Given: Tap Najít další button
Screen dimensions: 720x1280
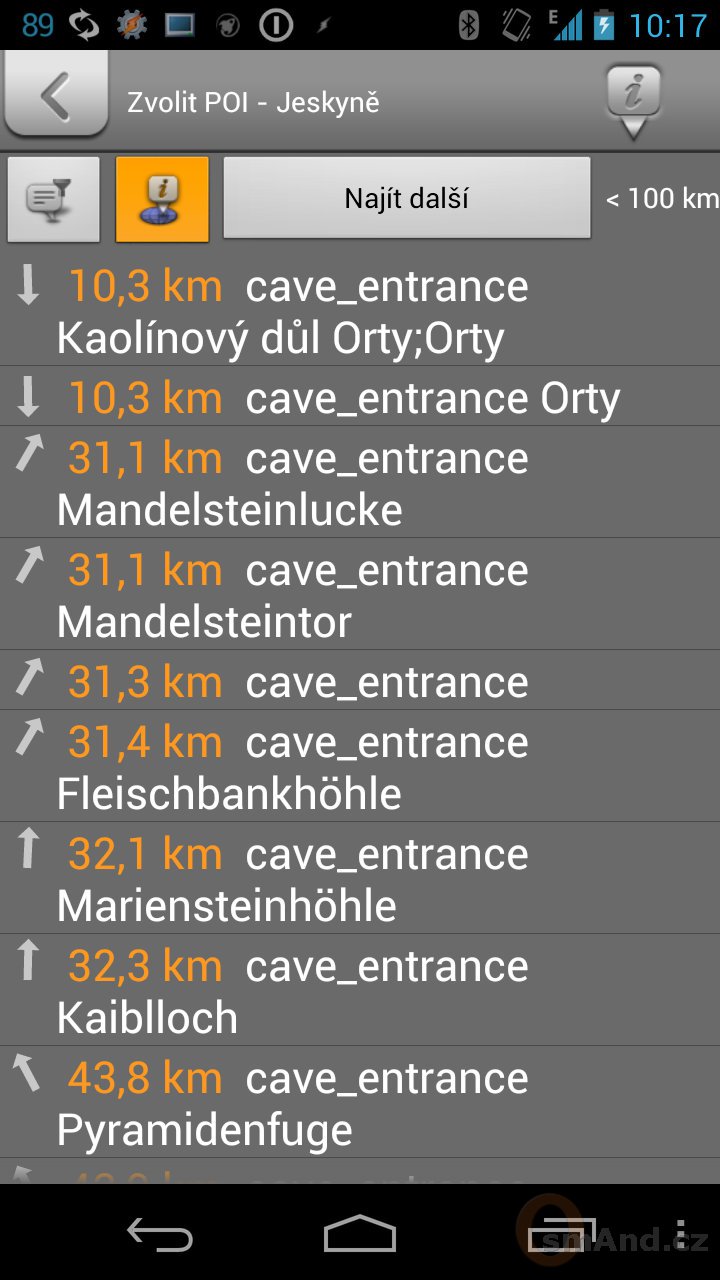Looking at the screenshot, I should point(406,198).
